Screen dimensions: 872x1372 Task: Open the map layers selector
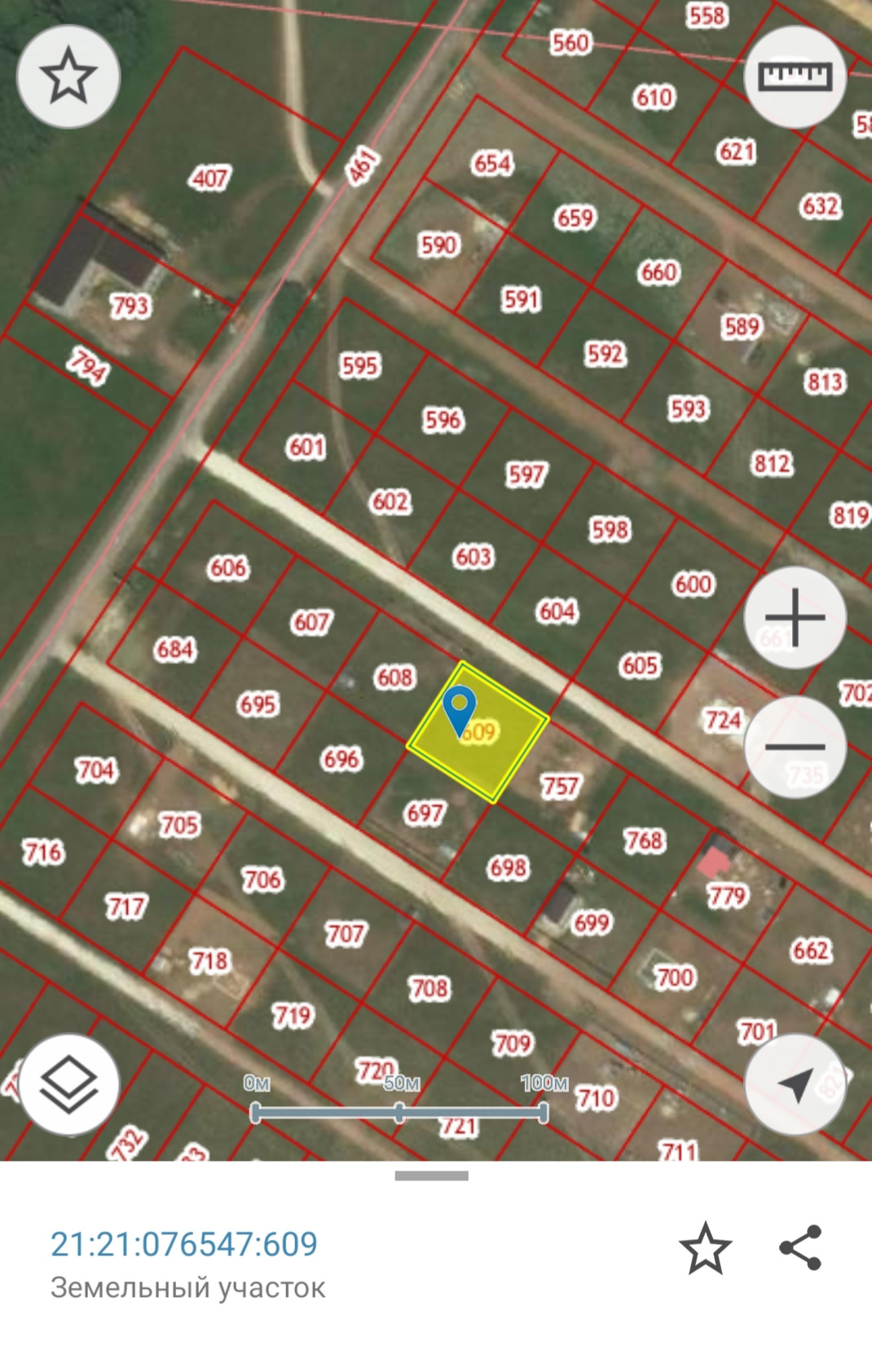(69, 1084)
